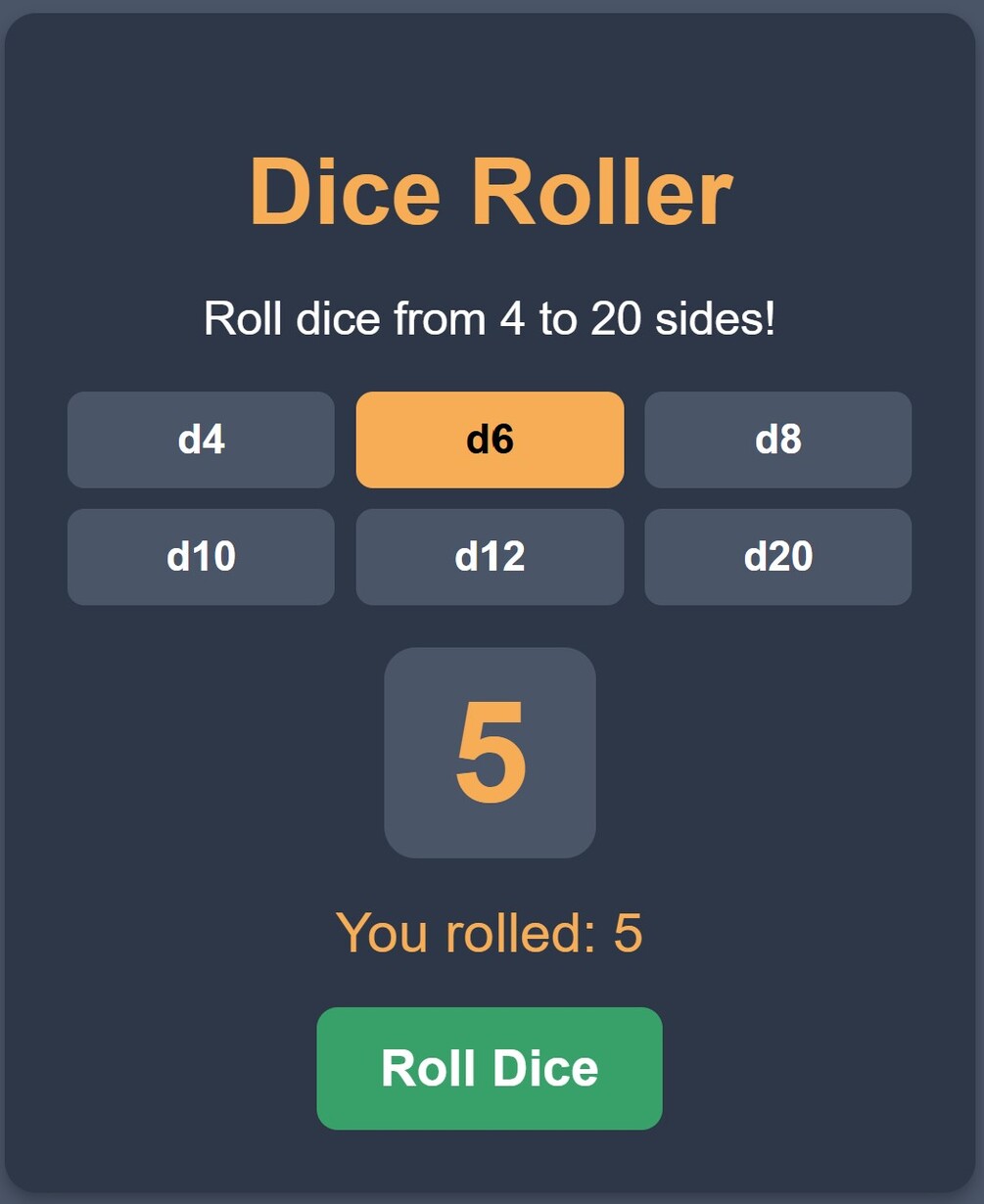Select the d20 die
The image size is (984, 1204).
(x=777, y=556)
